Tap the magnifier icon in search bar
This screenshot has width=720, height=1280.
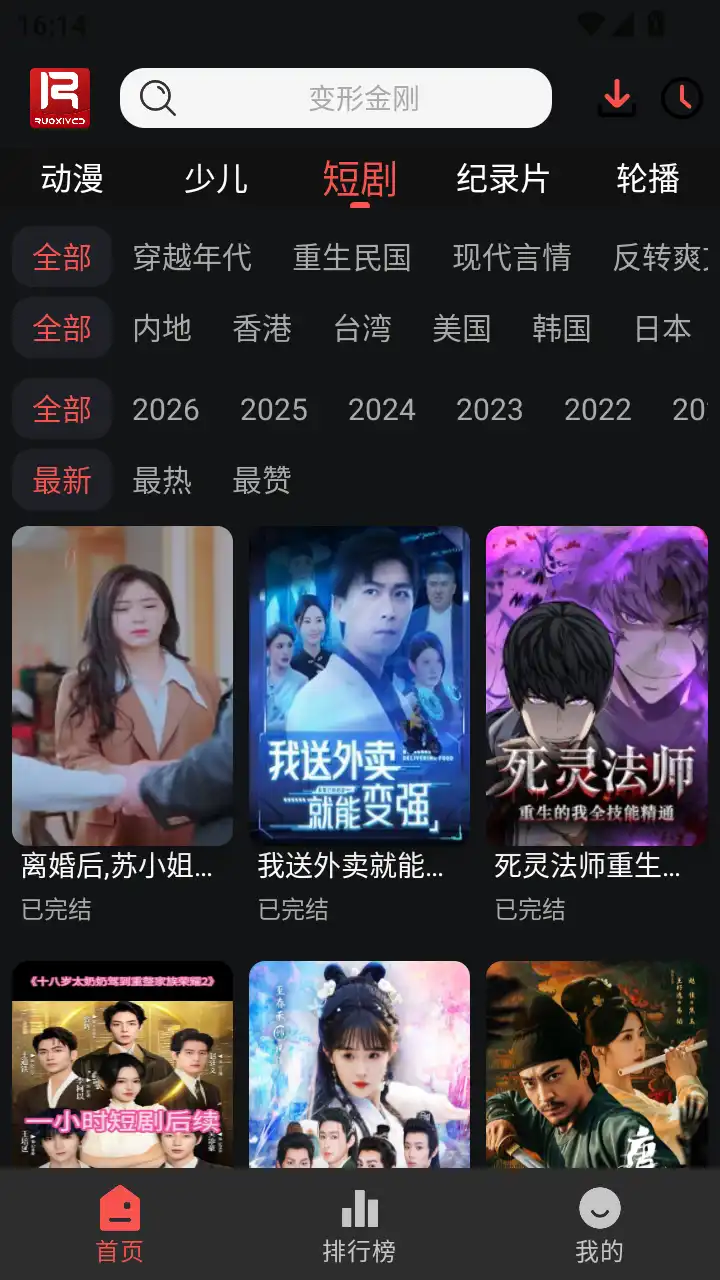click(x=156, y=97)
